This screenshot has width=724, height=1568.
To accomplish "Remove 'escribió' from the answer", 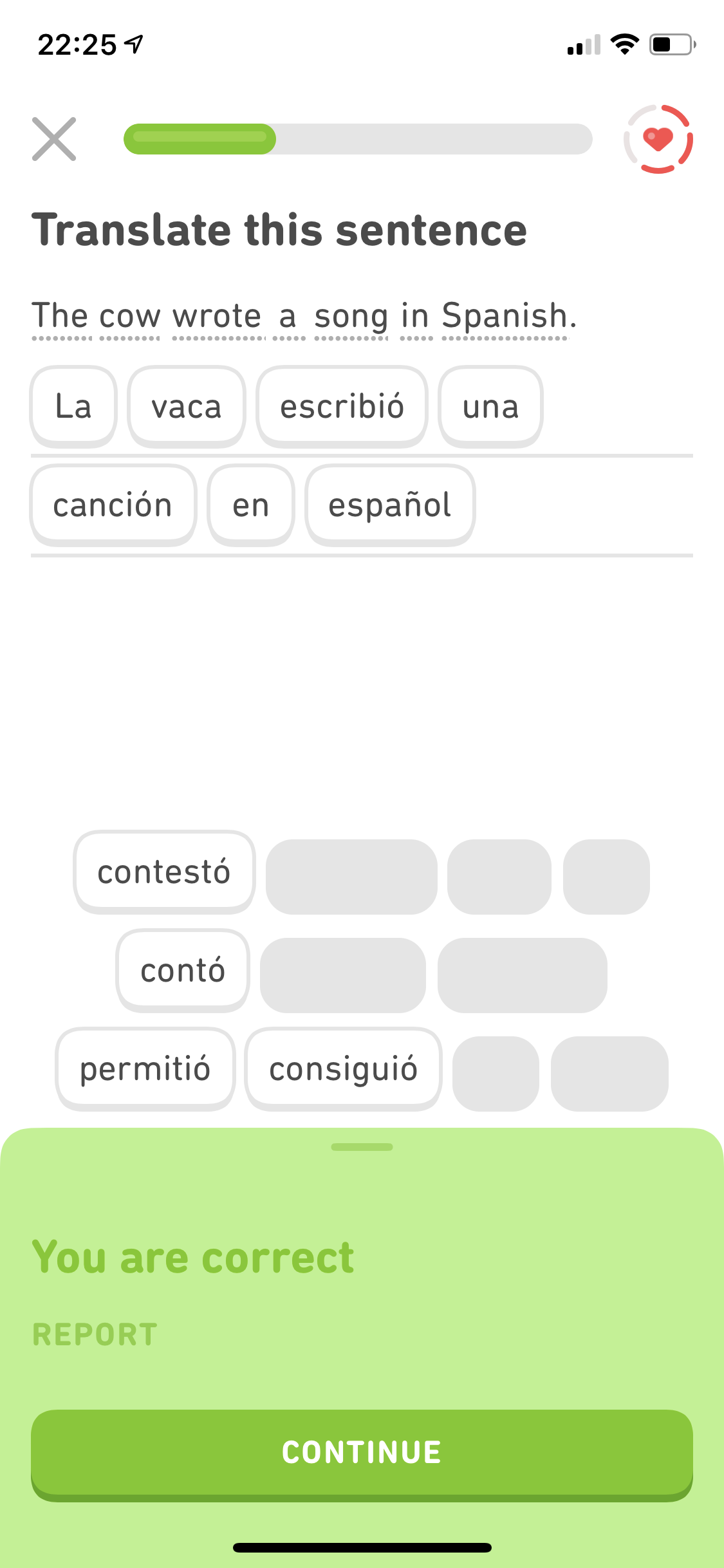I will tap(342, 407).
